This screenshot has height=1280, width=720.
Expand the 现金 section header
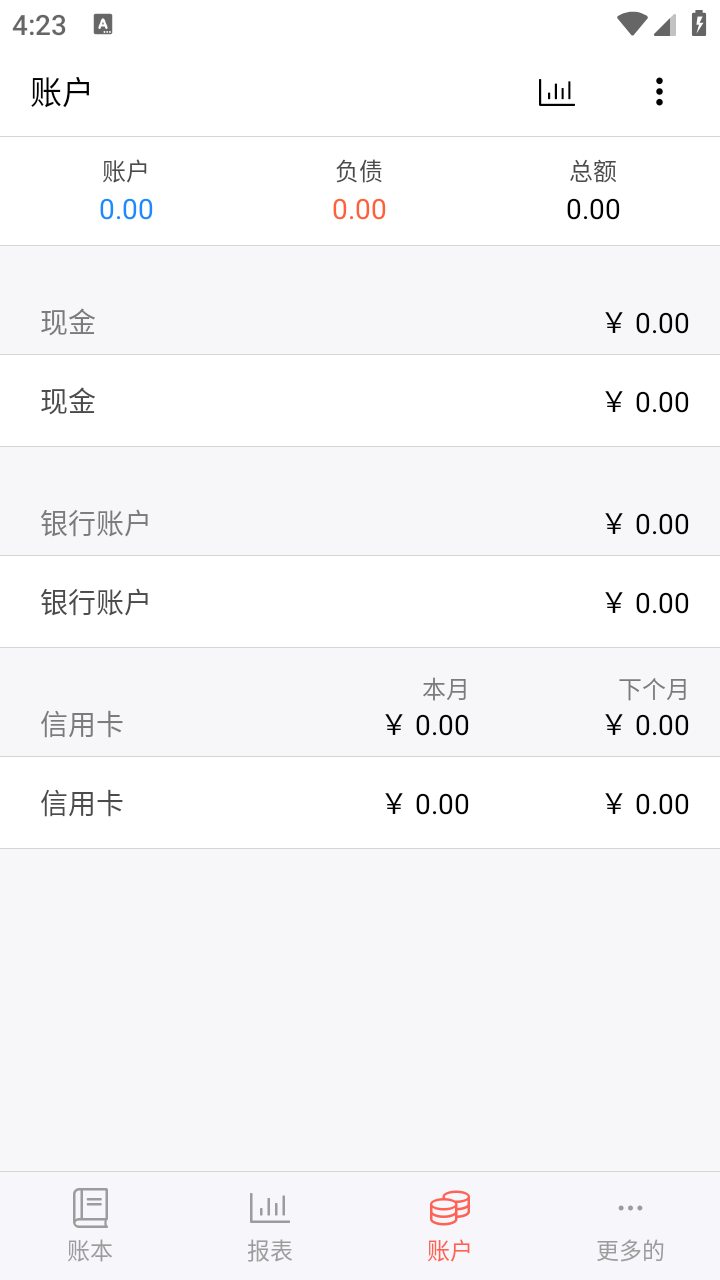coord(360,322)
